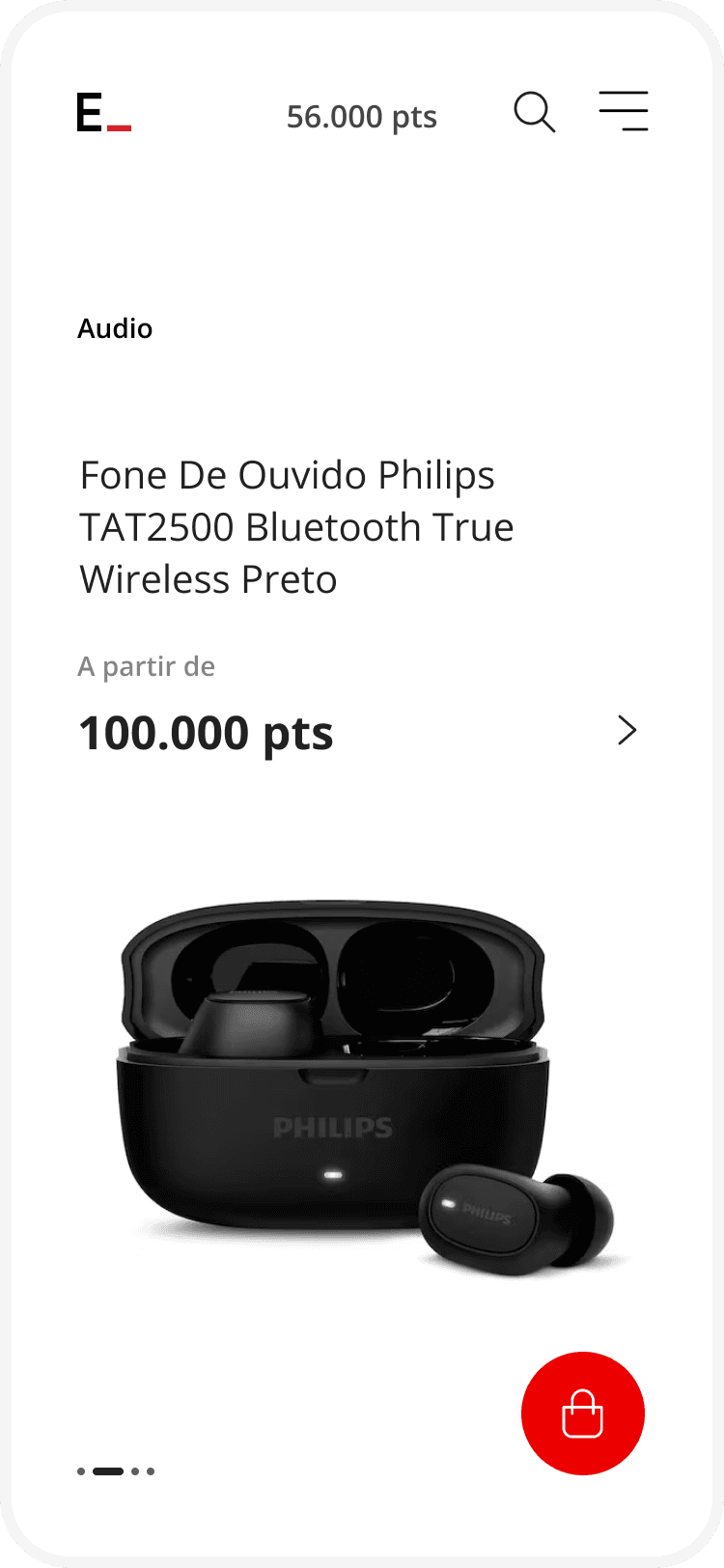Tap the chevron next to 100.000 pts

627,731
